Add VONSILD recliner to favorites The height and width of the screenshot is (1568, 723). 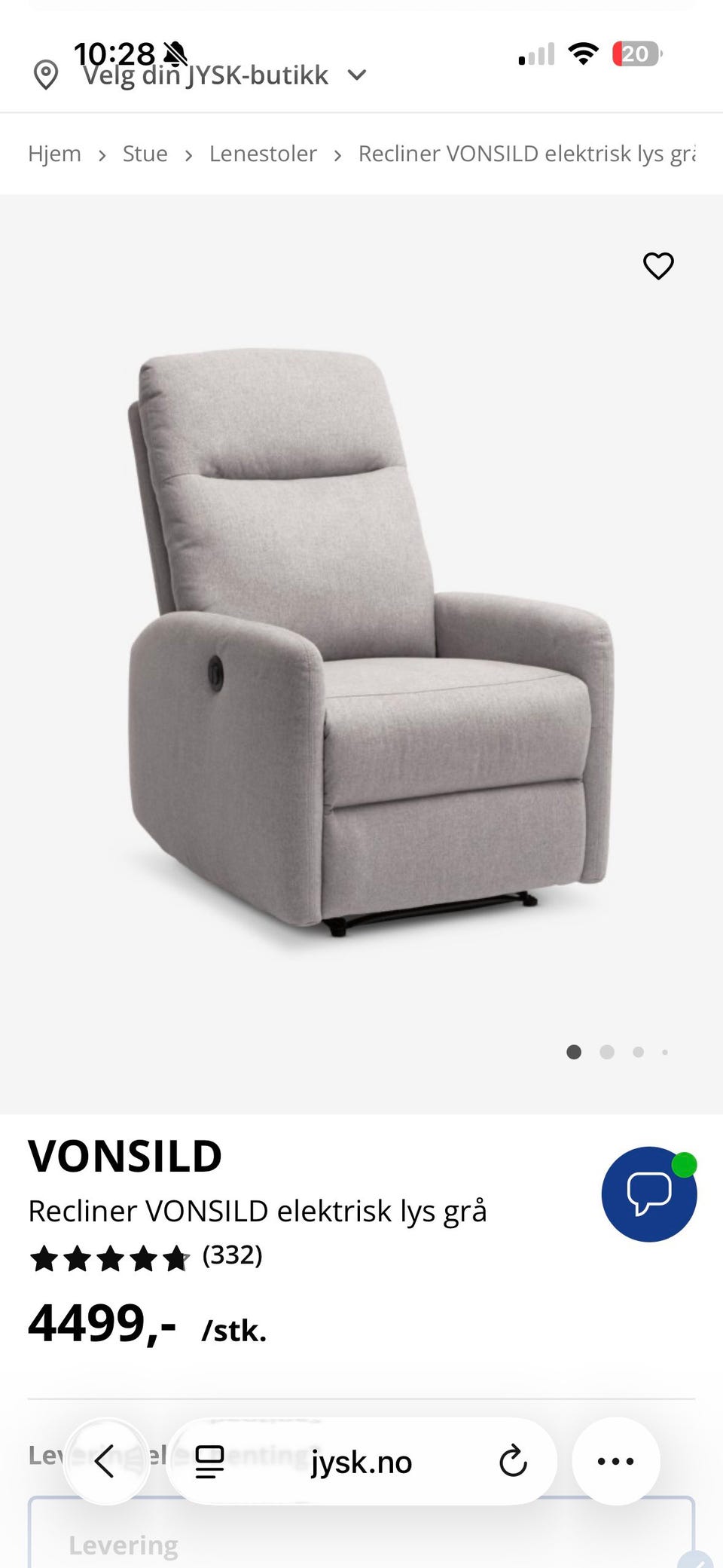tap(657, 266)
